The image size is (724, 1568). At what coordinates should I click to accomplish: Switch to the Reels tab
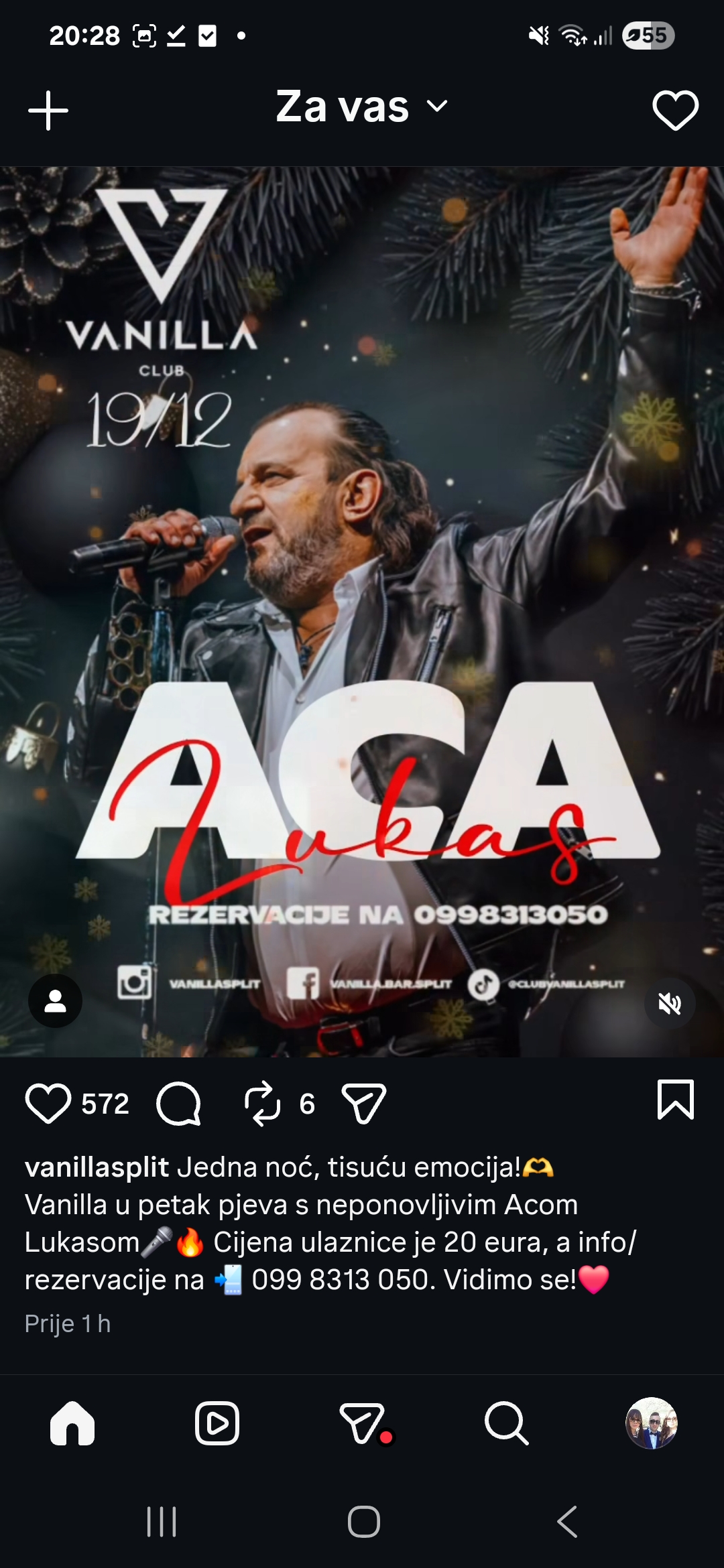(217, 1423)
